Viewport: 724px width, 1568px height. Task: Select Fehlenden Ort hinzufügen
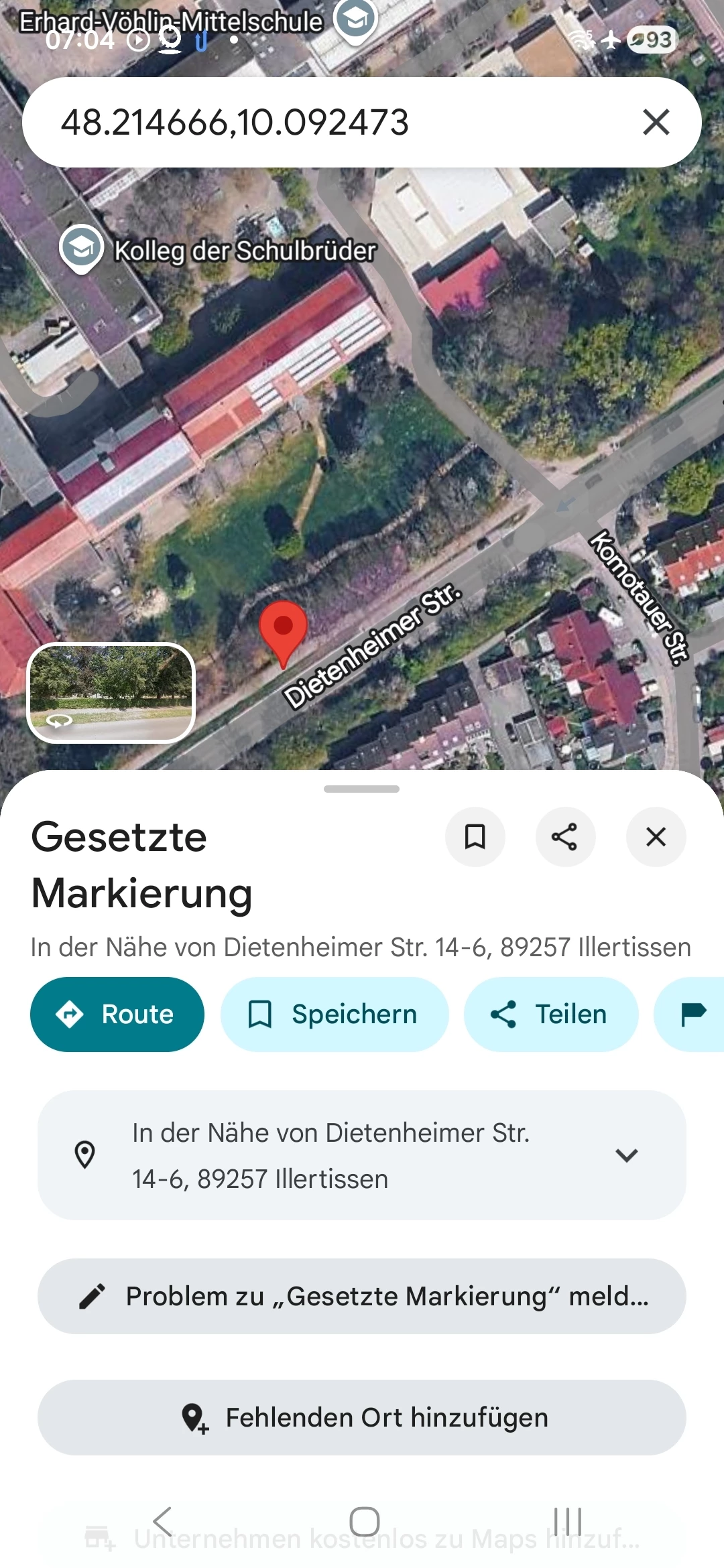coord(362,1417)
